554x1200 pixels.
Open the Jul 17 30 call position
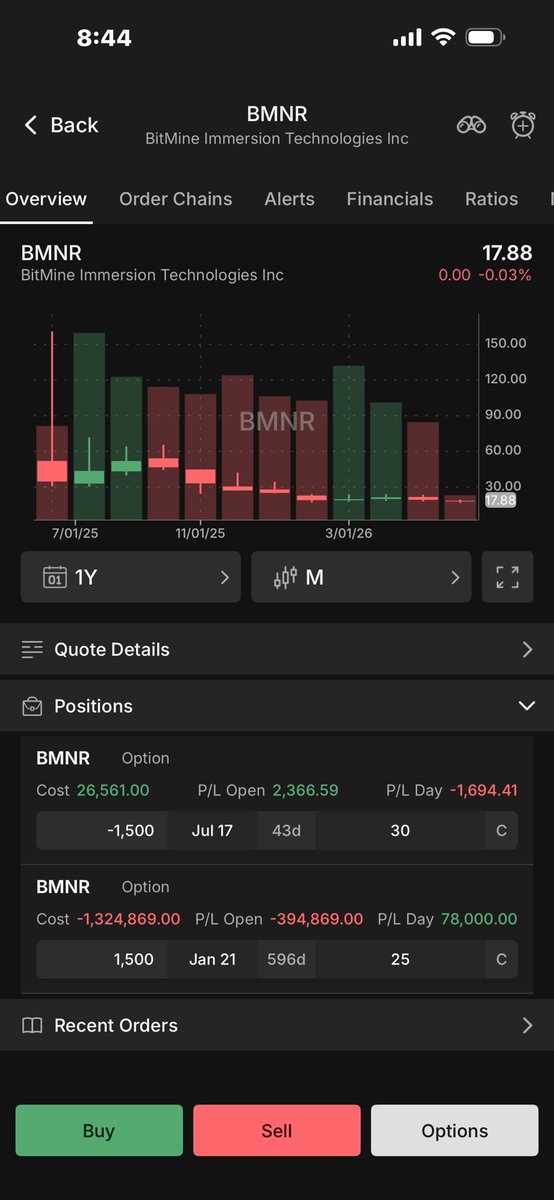(x=277, y=801)
